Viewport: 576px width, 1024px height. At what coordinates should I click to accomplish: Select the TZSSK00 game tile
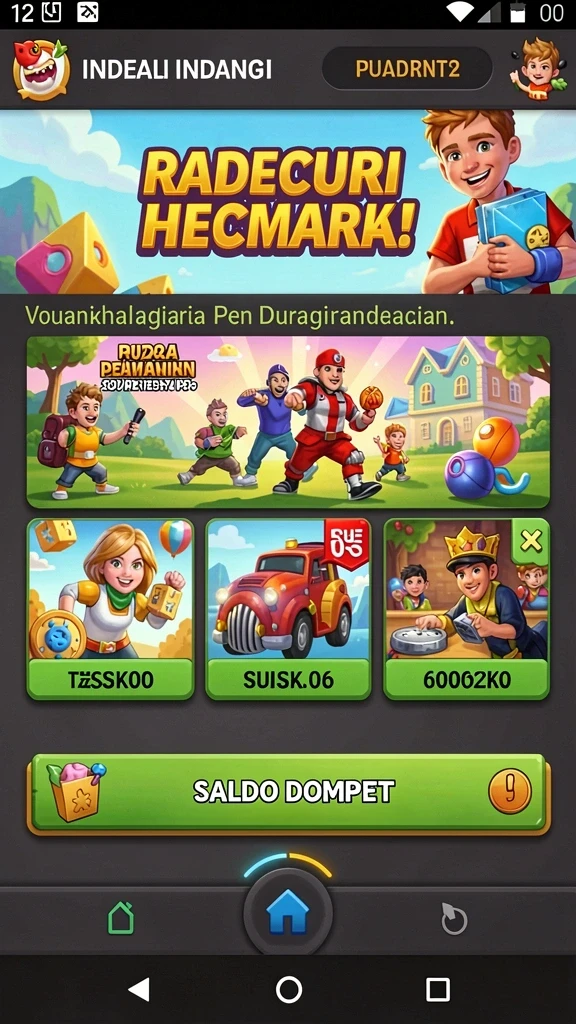(x=110, y=609)
